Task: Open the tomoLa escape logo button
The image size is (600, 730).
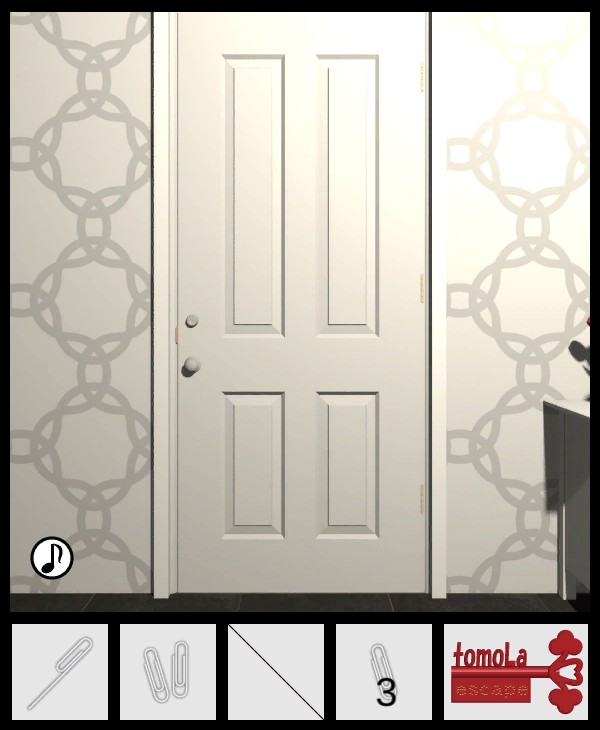Action: tap(516, 672)
